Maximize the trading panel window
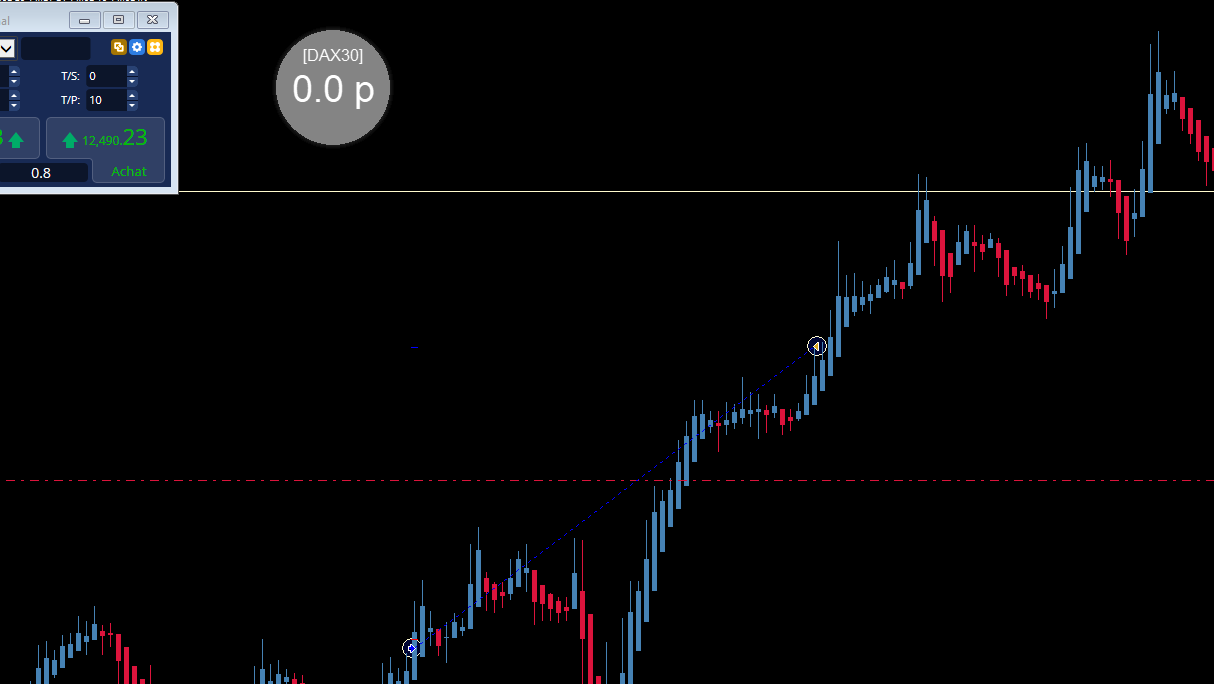This screenshot has width=1214, height=684. [119, 20]
